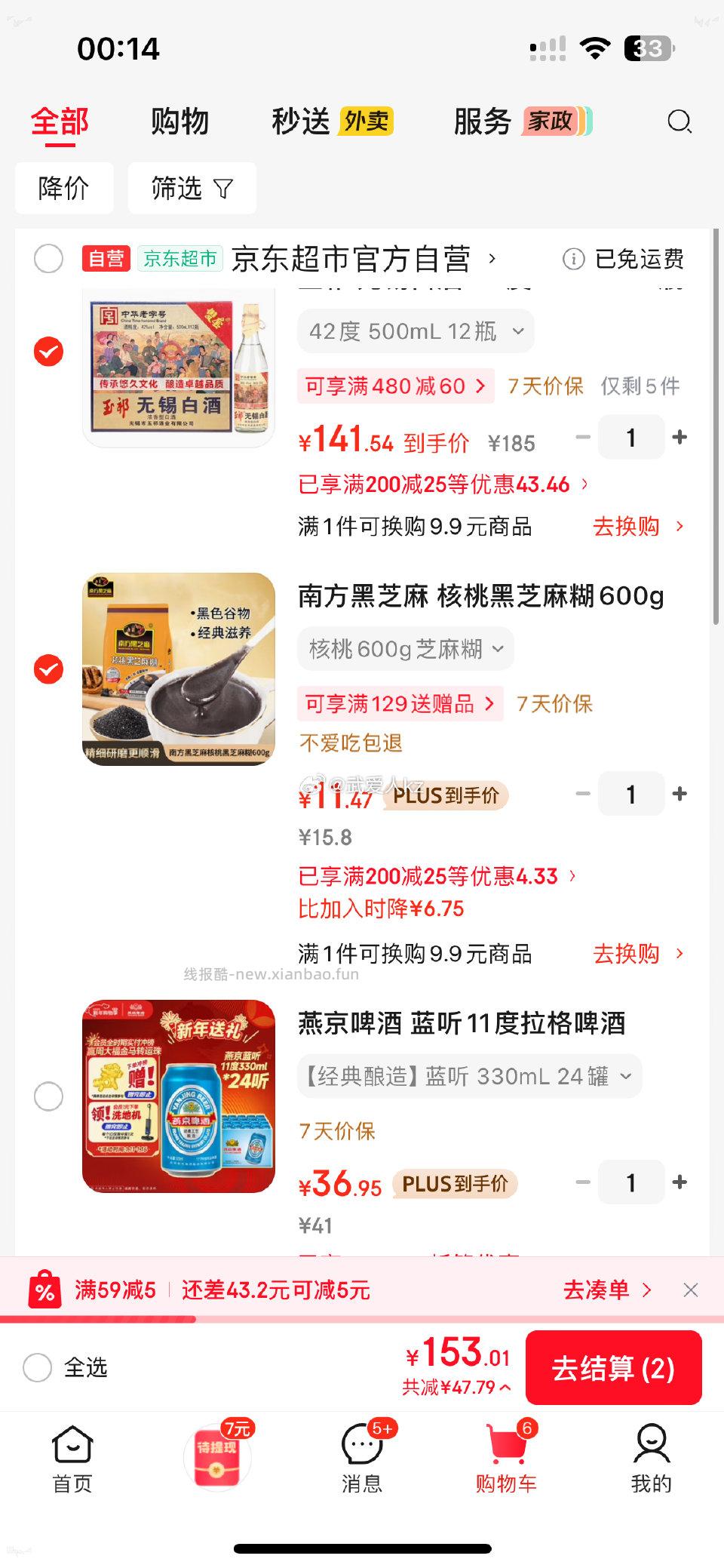Select the 燕京啤酒 item checkbox
The image size is (724, 1568).
coord(49,1096)
